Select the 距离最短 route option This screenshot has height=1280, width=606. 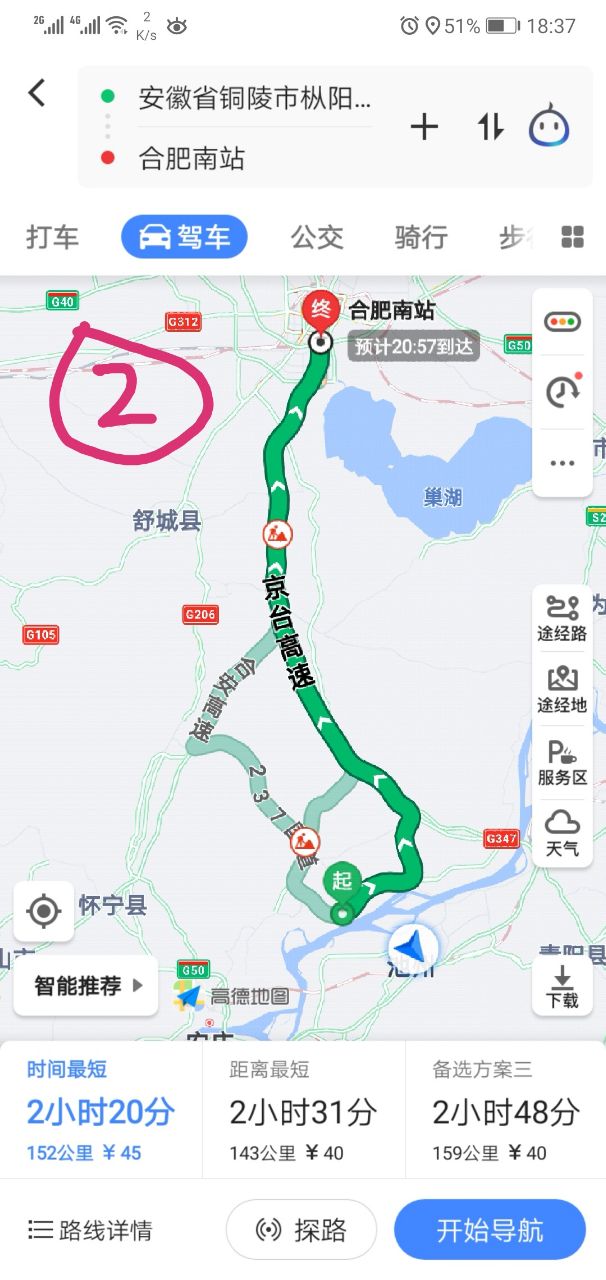(303, 1110)
